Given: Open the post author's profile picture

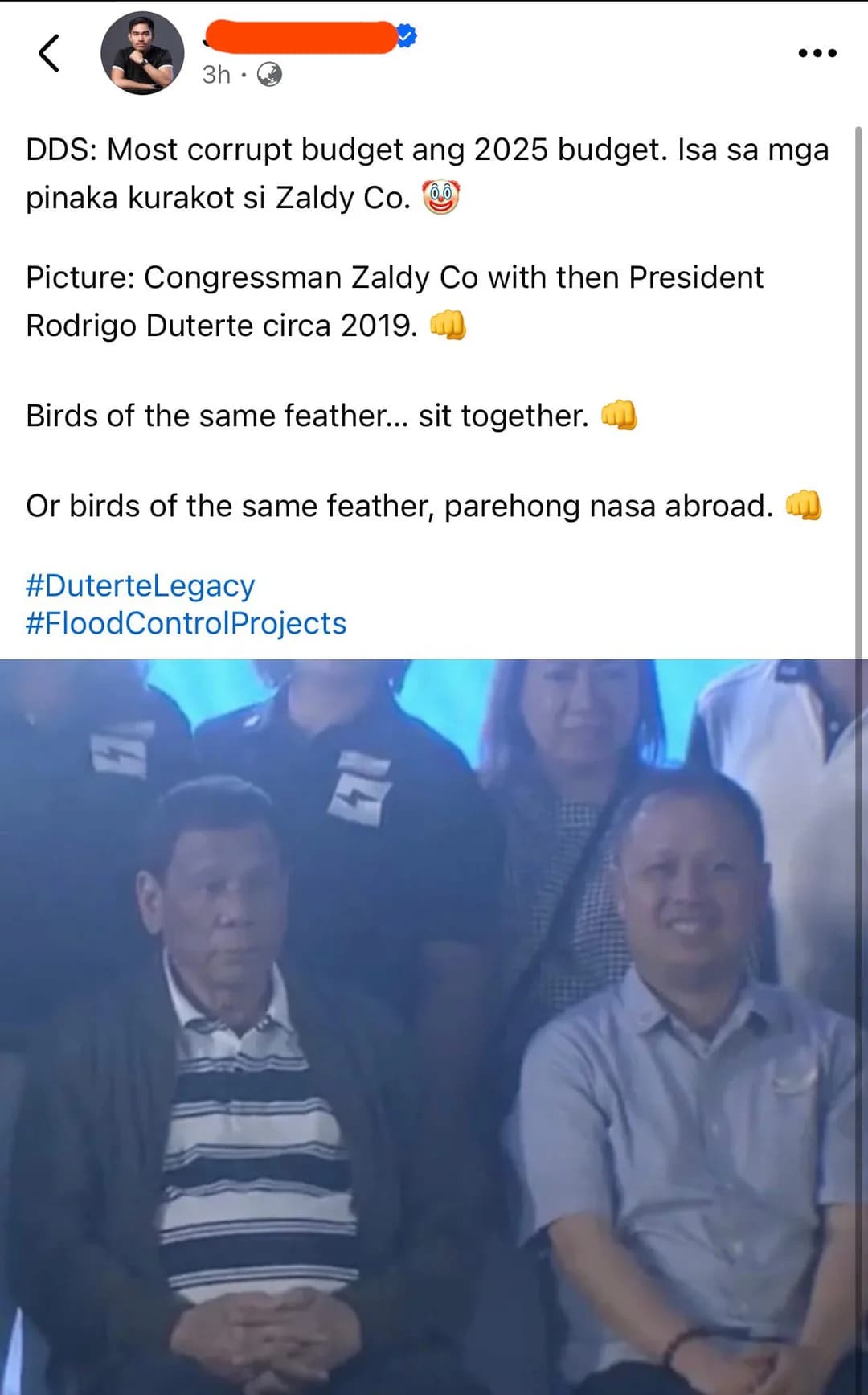Looking at the screenshot, I should coord(142,53).
